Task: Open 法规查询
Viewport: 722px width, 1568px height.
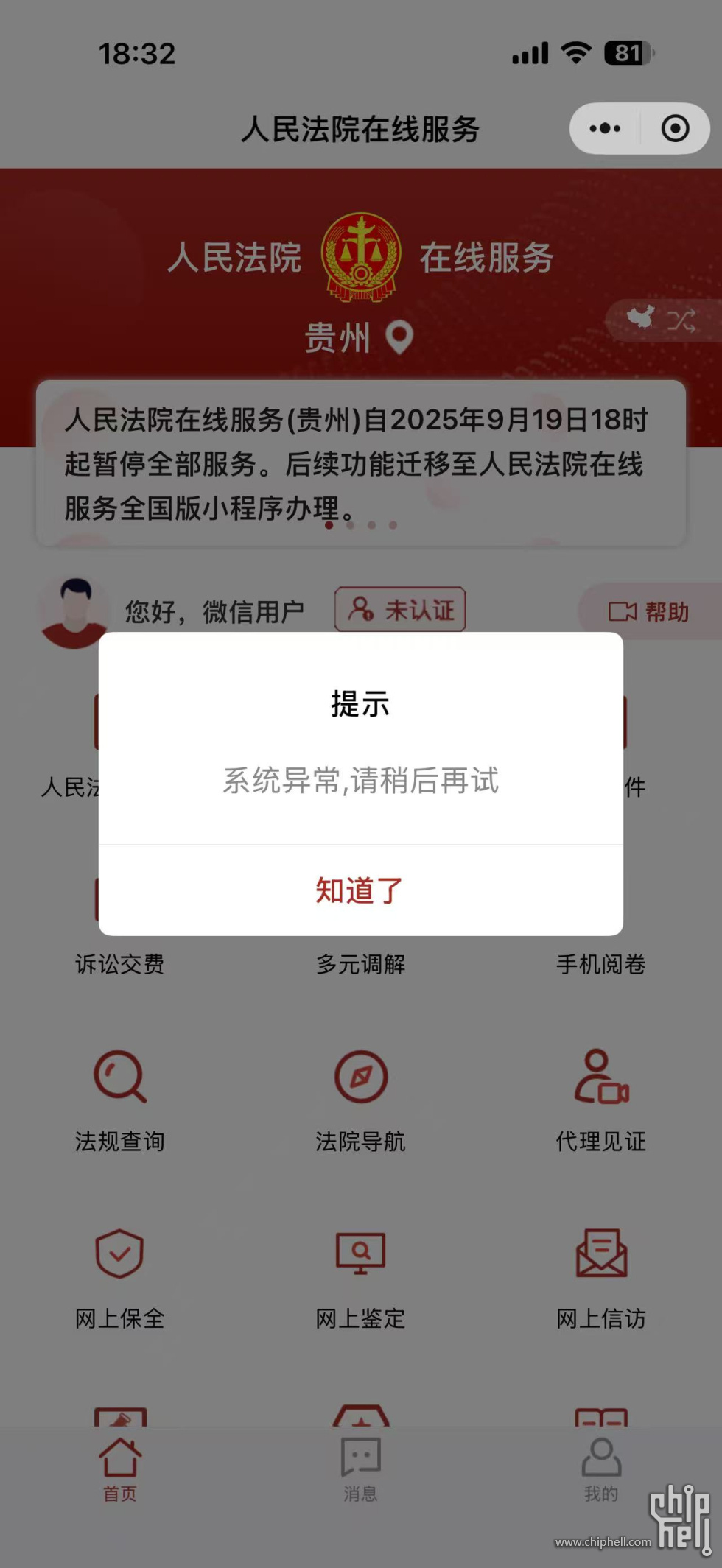Action: point(119,1099)
